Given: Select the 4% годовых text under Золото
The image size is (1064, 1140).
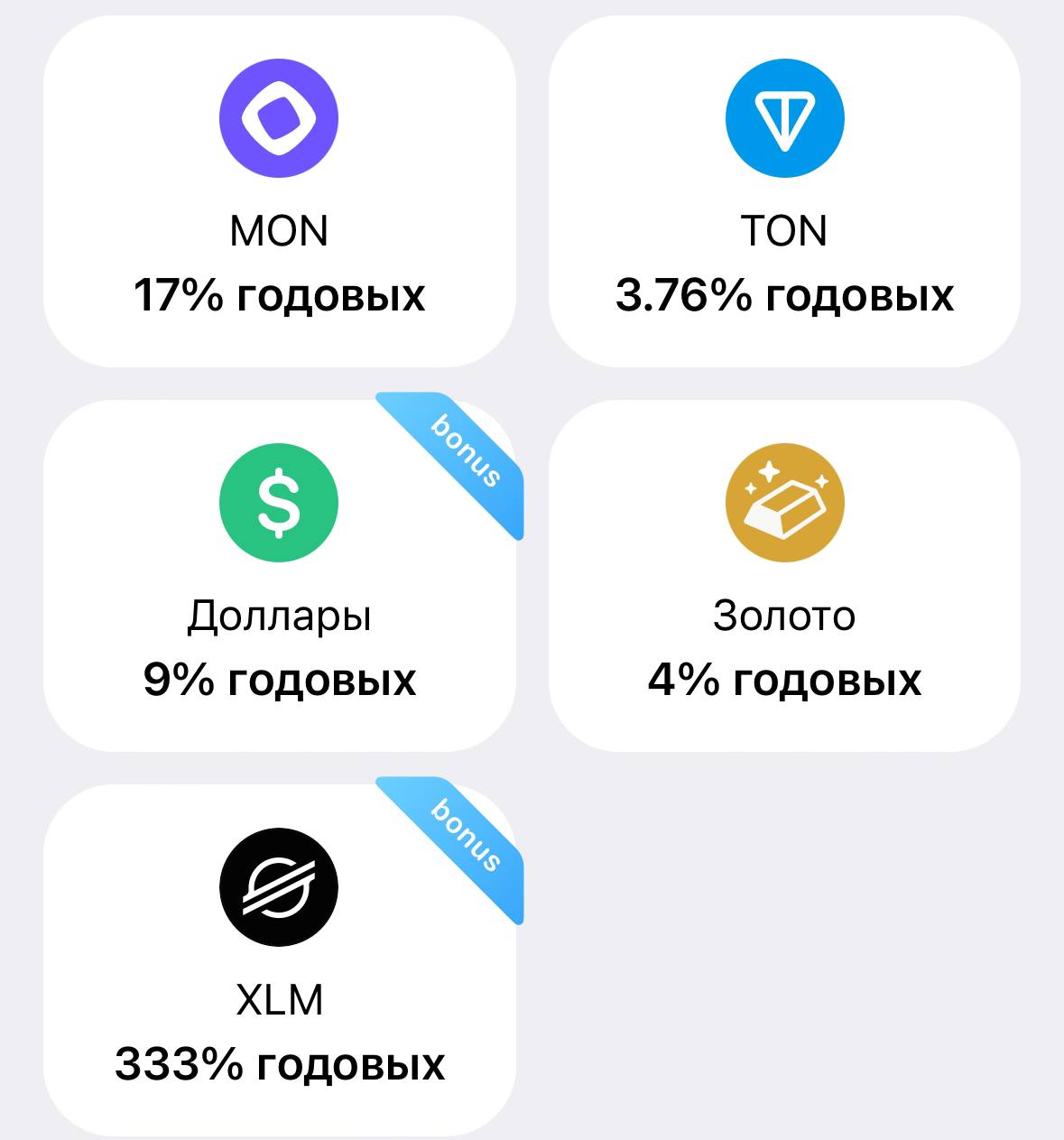Looking at the screenshot, I should (x=785, y=678).
